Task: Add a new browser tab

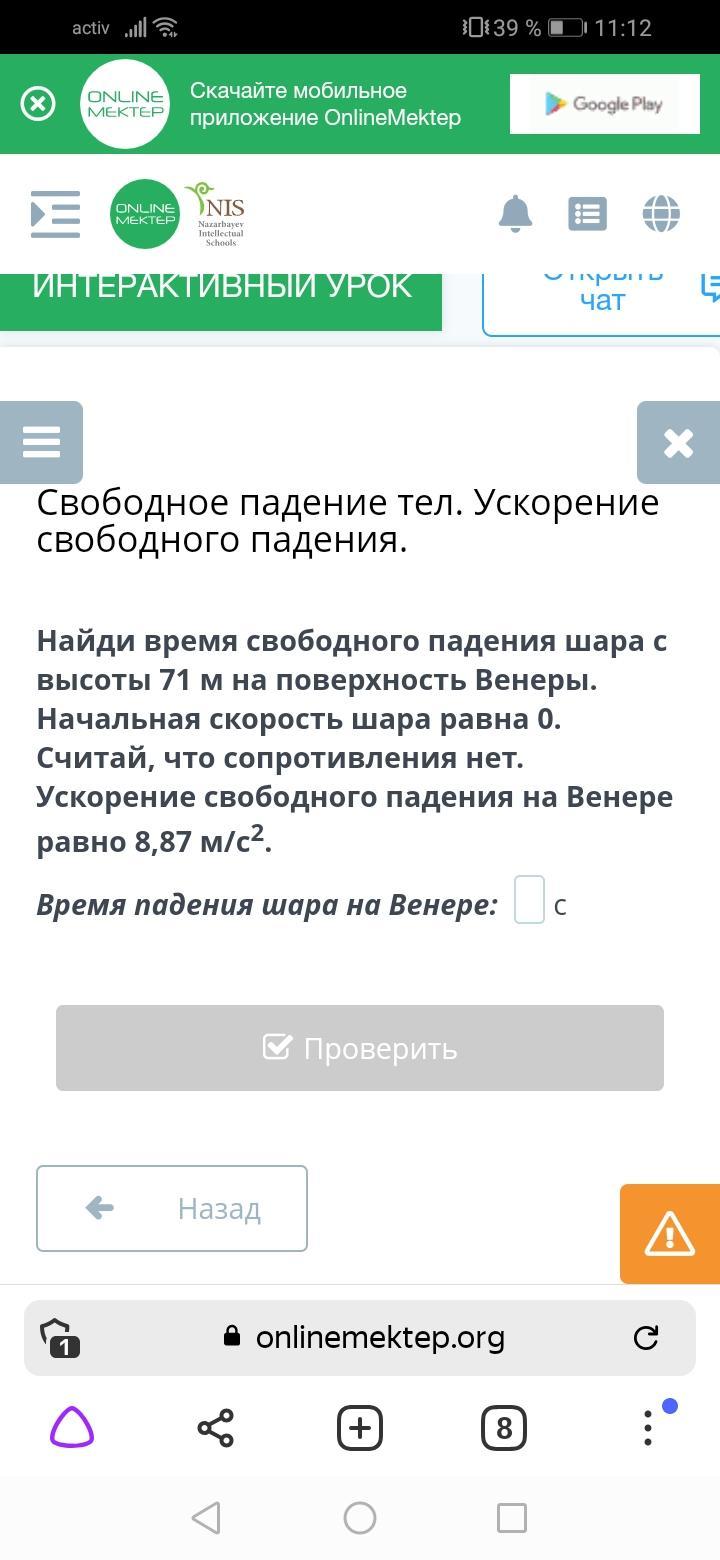Action: (360, 1428)
